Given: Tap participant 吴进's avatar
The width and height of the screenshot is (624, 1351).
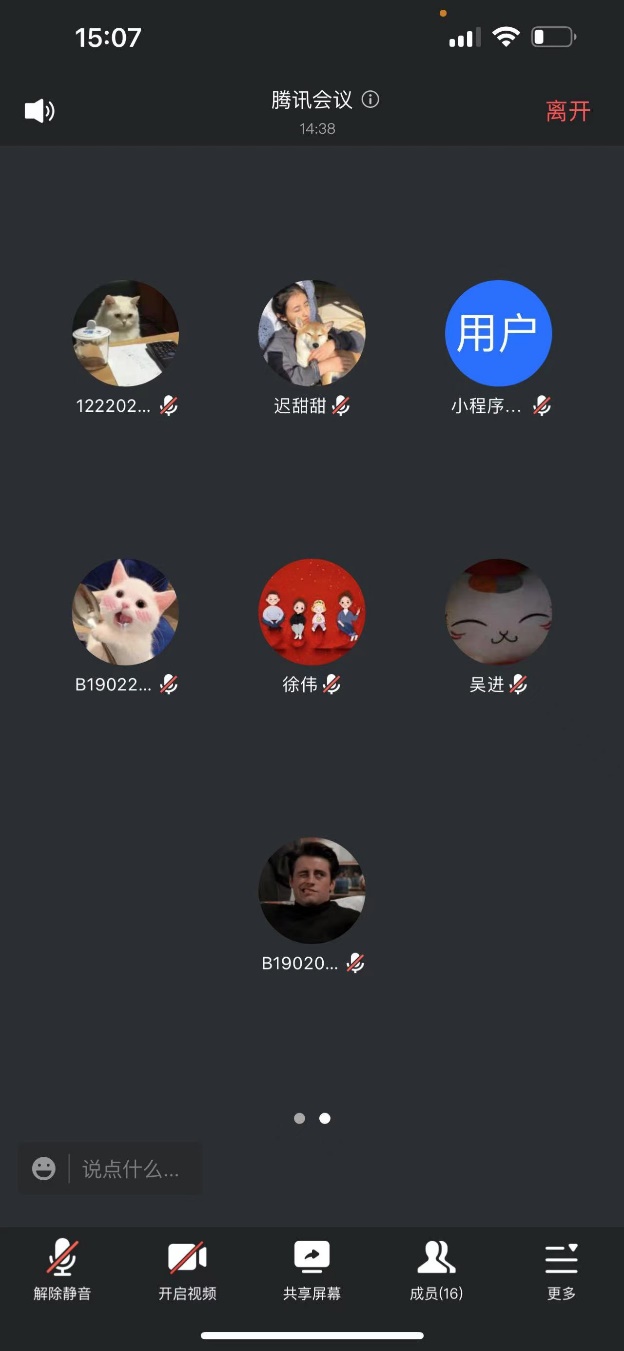Looking at the screenshot, I should click(498, 612).
